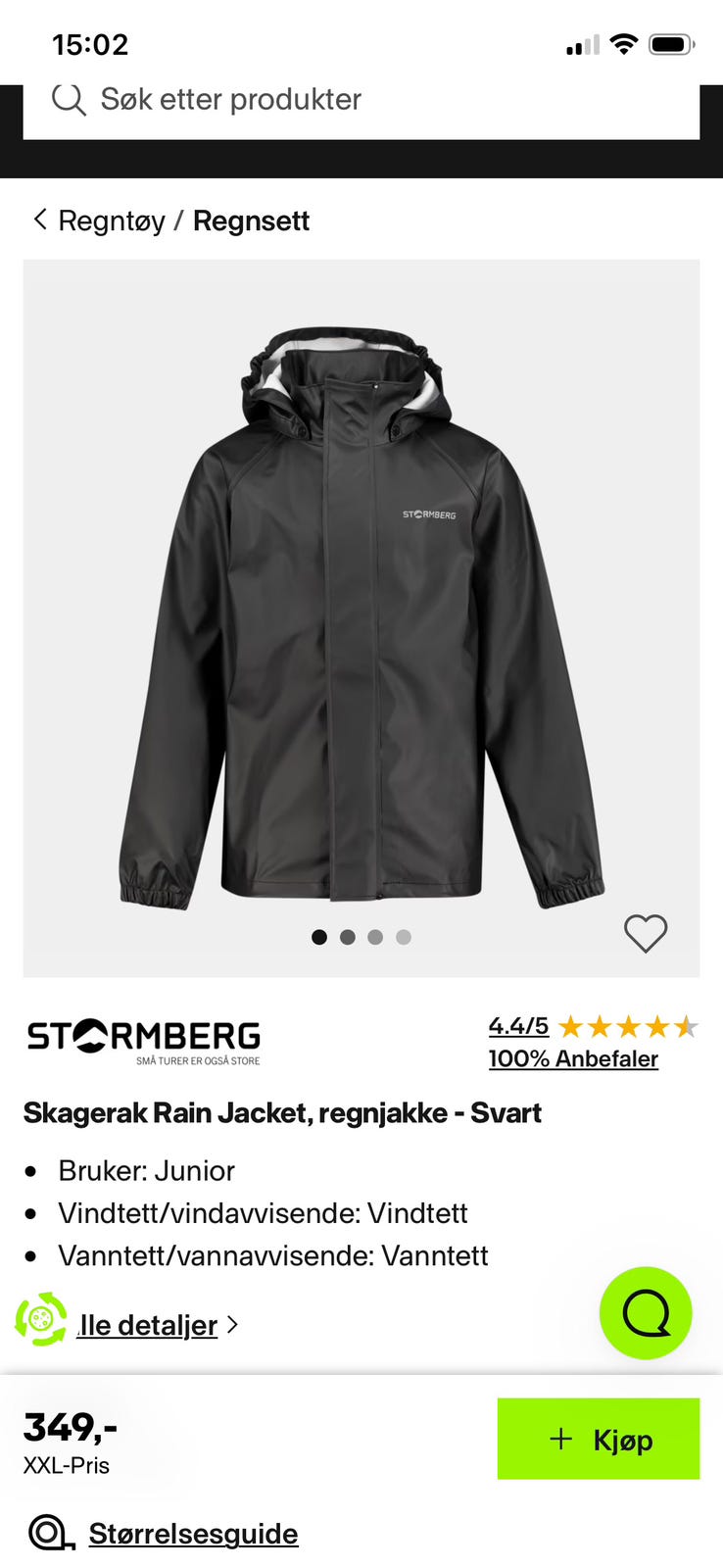This screenshot has width=723, height=1568.
Task: Open the product search field
Action: [x=361, y=100]
